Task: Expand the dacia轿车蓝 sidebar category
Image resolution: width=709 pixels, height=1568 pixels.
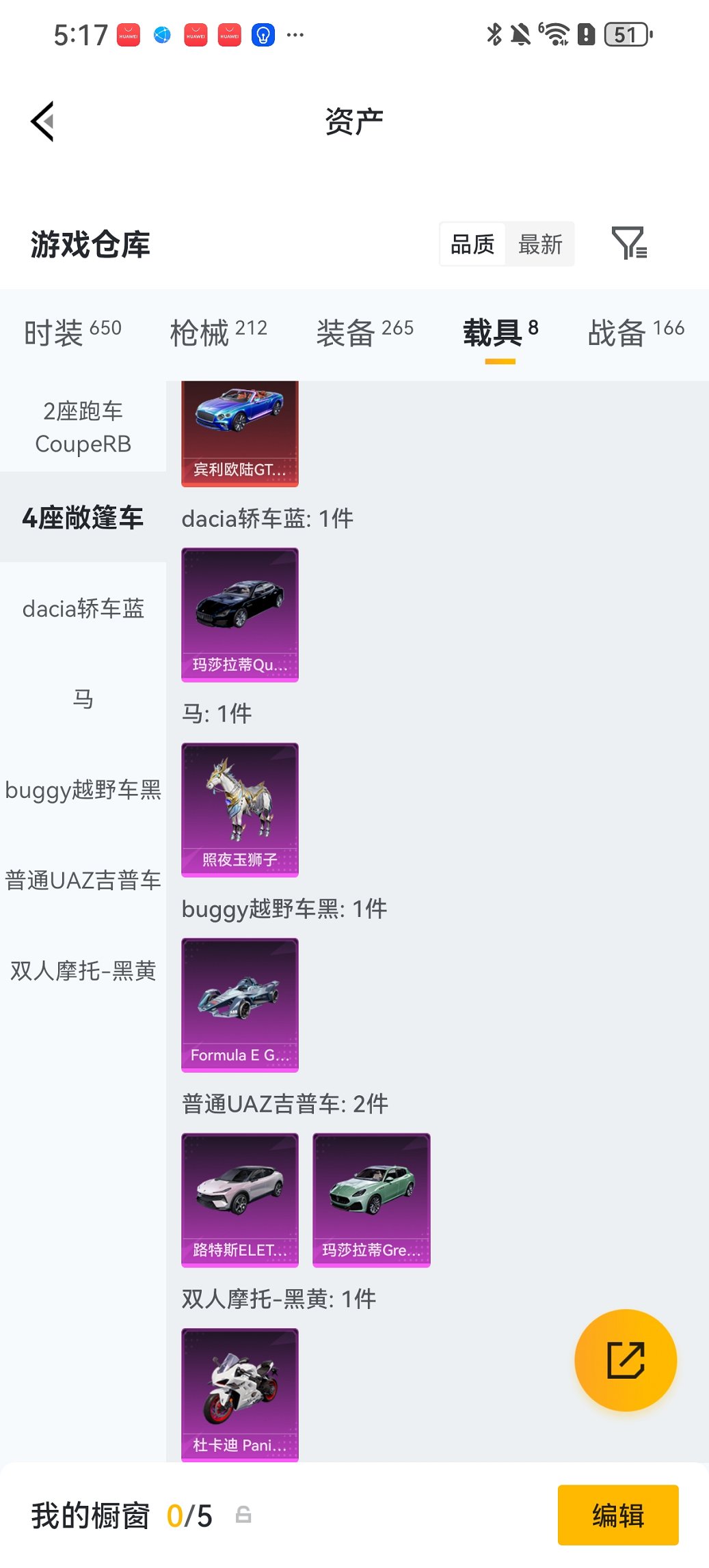Action: [83, 609]
